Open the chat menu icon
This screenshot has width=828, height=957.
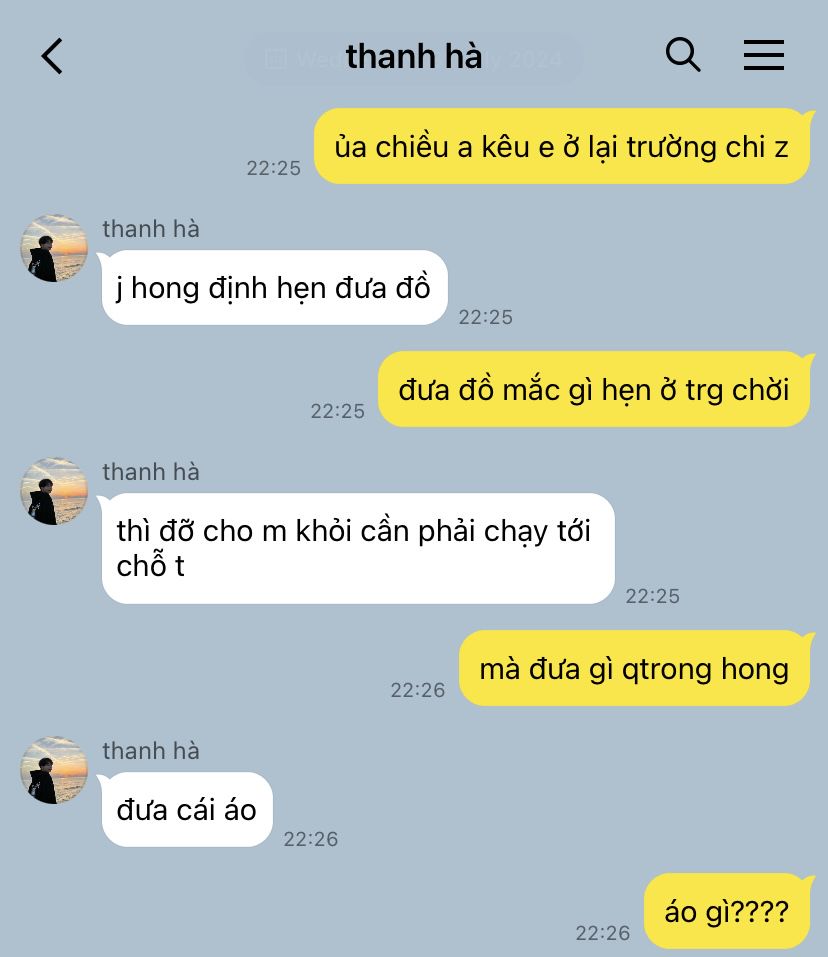coord(763,55)
